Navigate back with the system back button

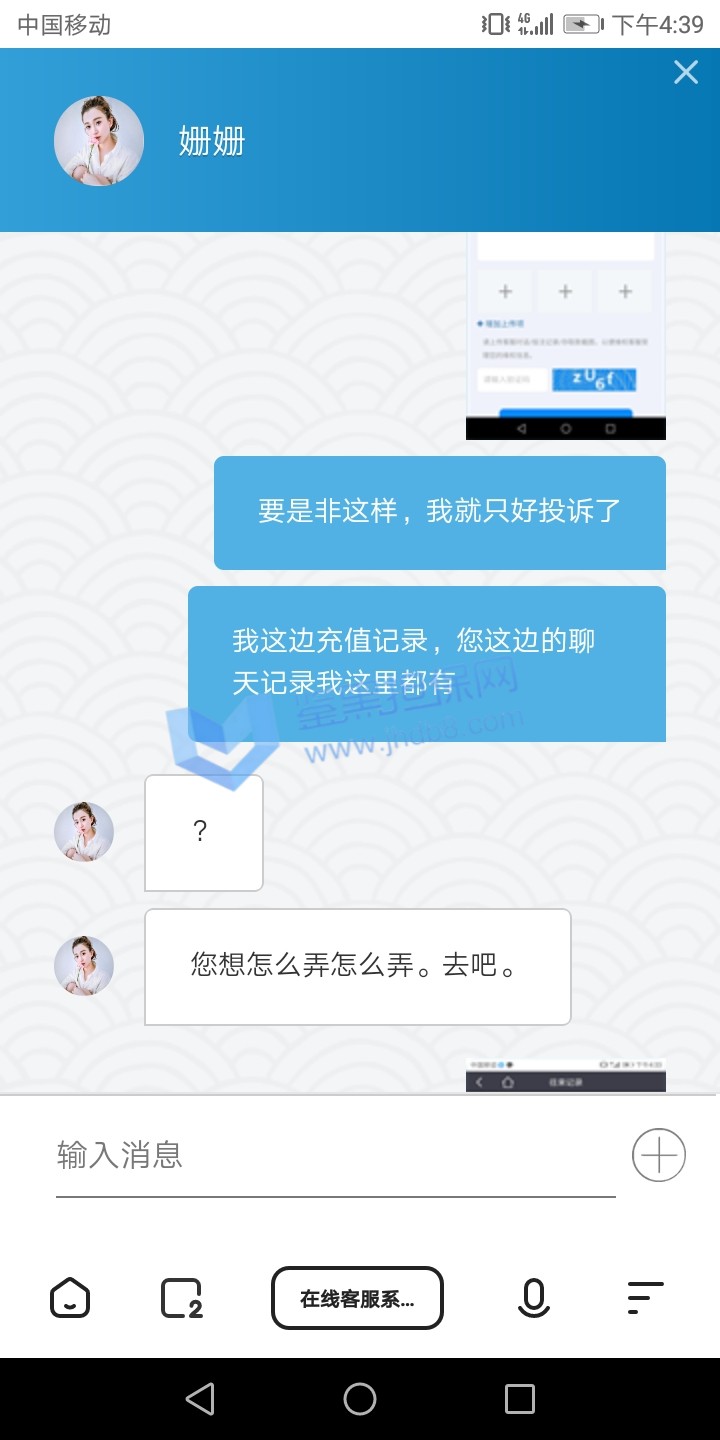click(x=200, y=1399)
